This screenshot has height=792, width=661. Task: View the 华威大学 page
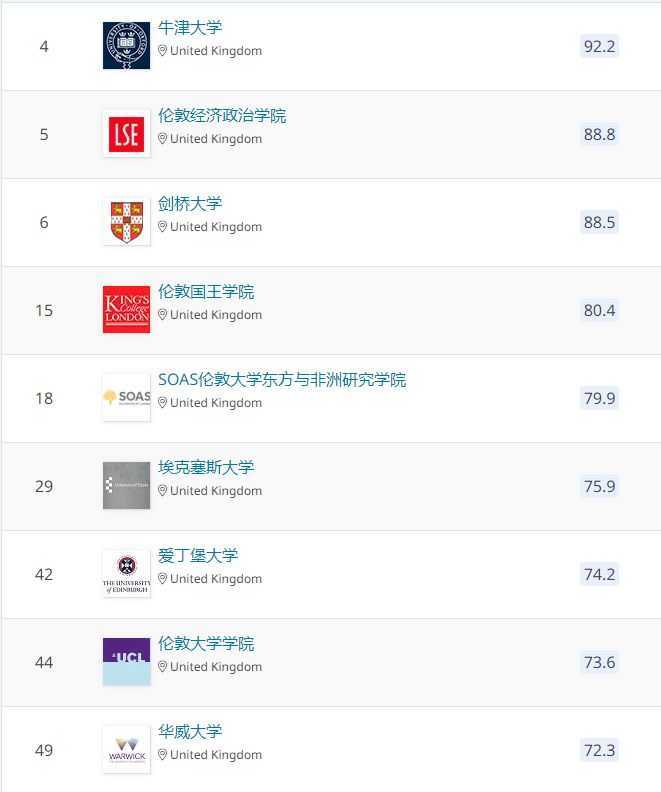pos(190,732)
